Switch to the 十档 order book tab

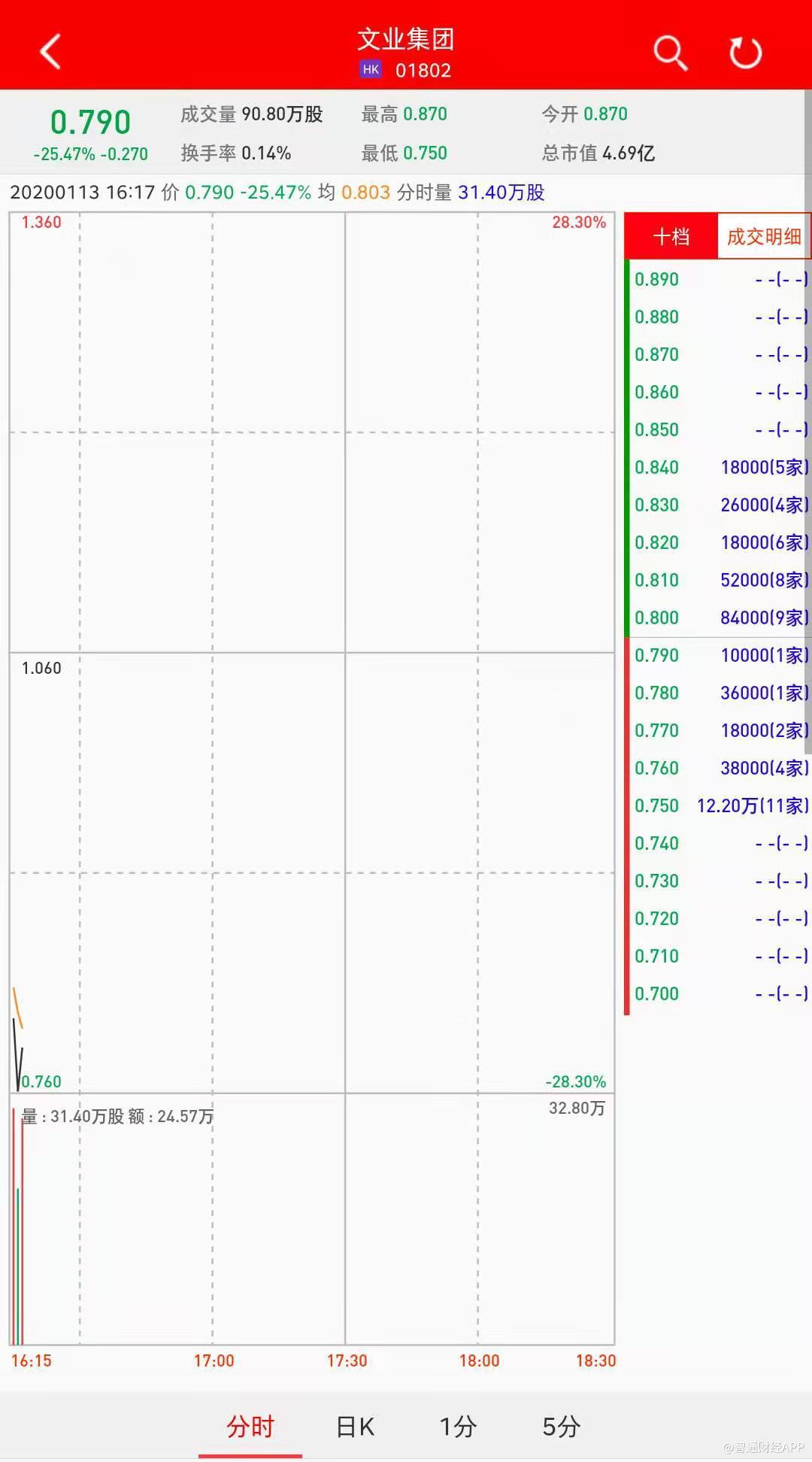pos(671,237)
